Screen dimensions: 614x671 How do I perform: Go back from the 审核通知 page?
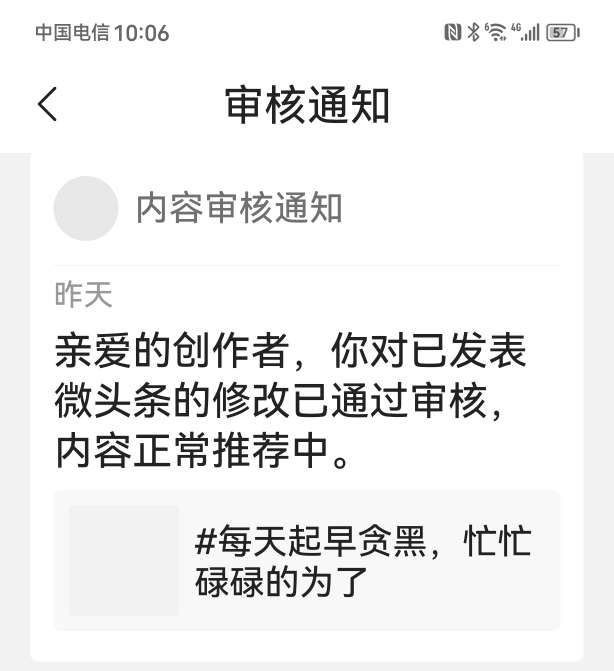pyautogui.click(x=48, y=105)
